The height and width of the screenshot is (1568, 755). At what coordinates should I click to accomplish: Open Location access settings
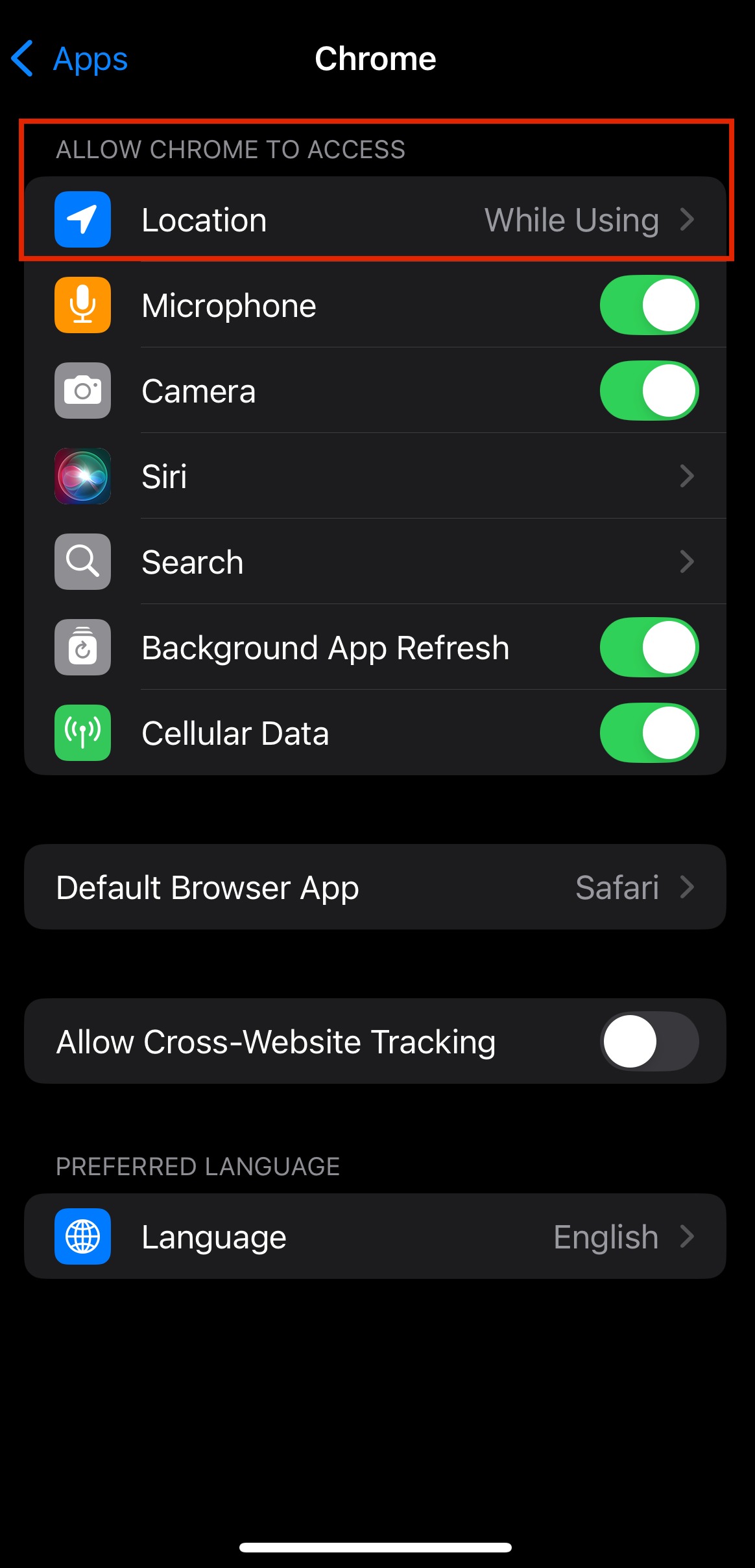(x=375, y=220)
